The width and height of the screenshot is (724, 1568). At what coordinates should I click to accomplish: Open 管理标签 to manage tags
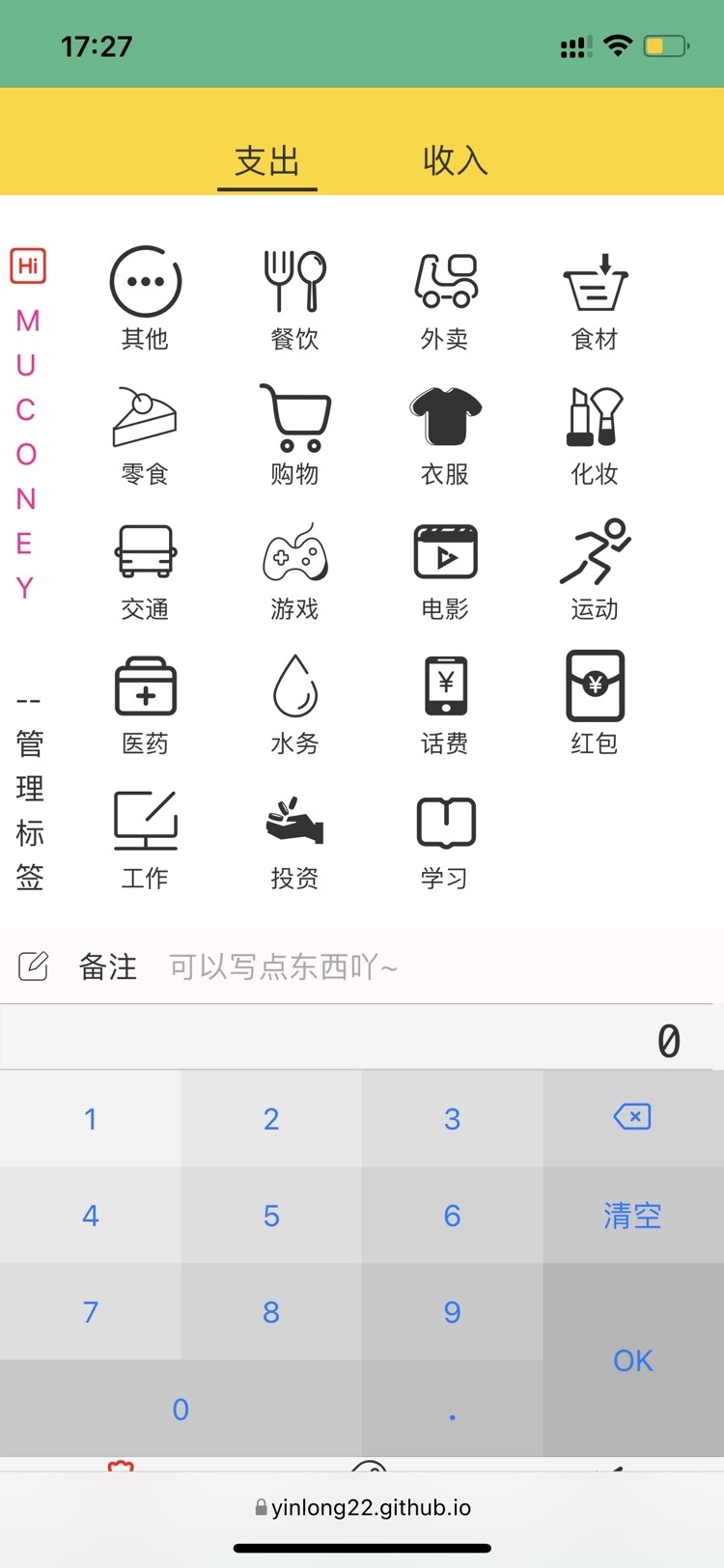coord(30,810)
